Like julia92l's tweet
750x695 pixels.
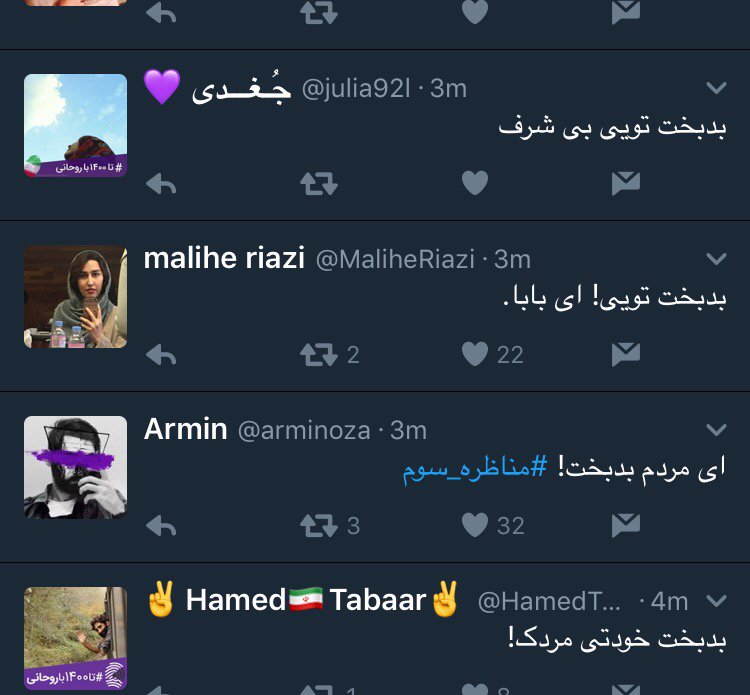[475, 183]
